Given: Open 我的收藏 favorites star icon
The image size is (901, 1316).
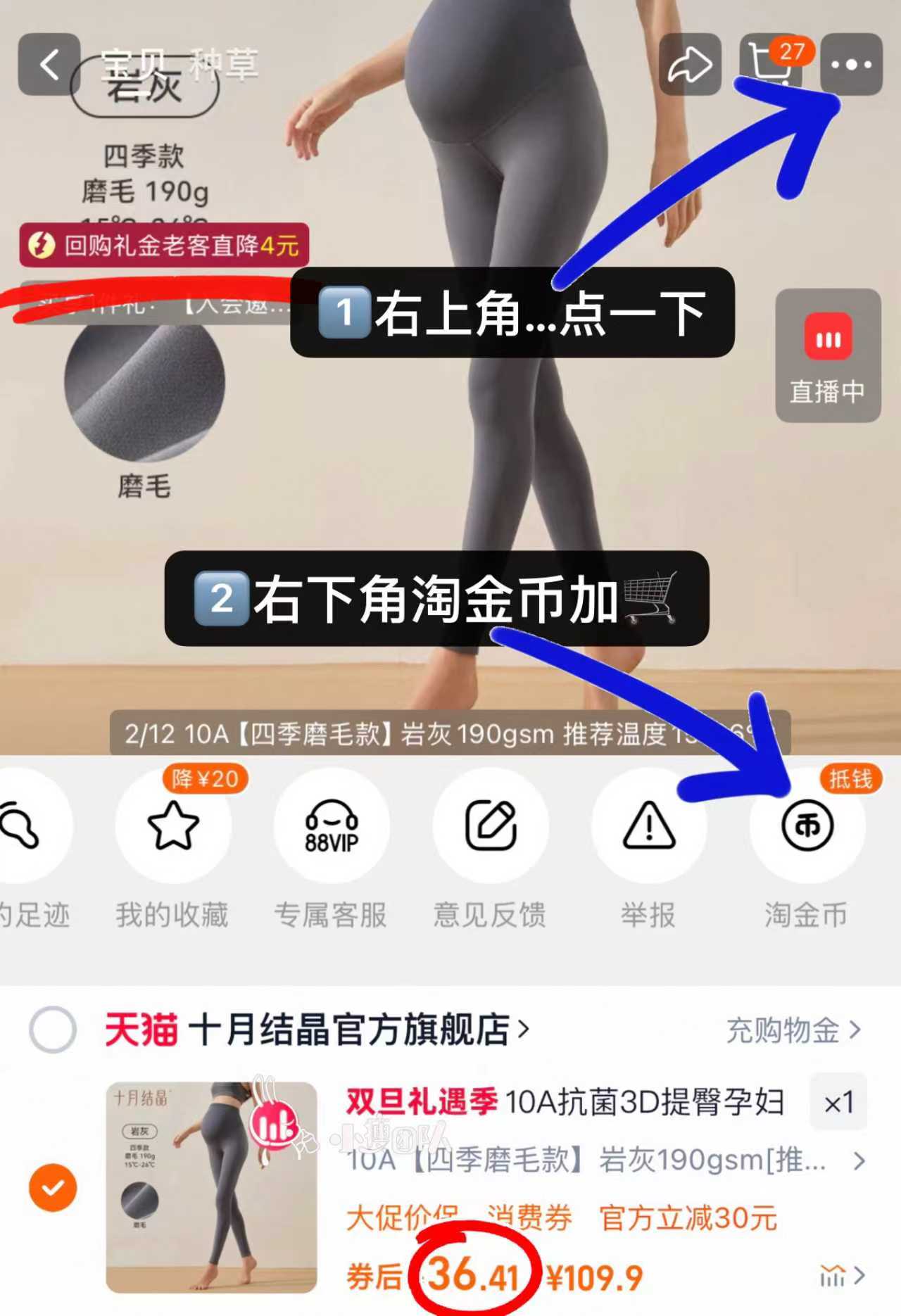Looking at the screenshot, I should tap(171, 829).
